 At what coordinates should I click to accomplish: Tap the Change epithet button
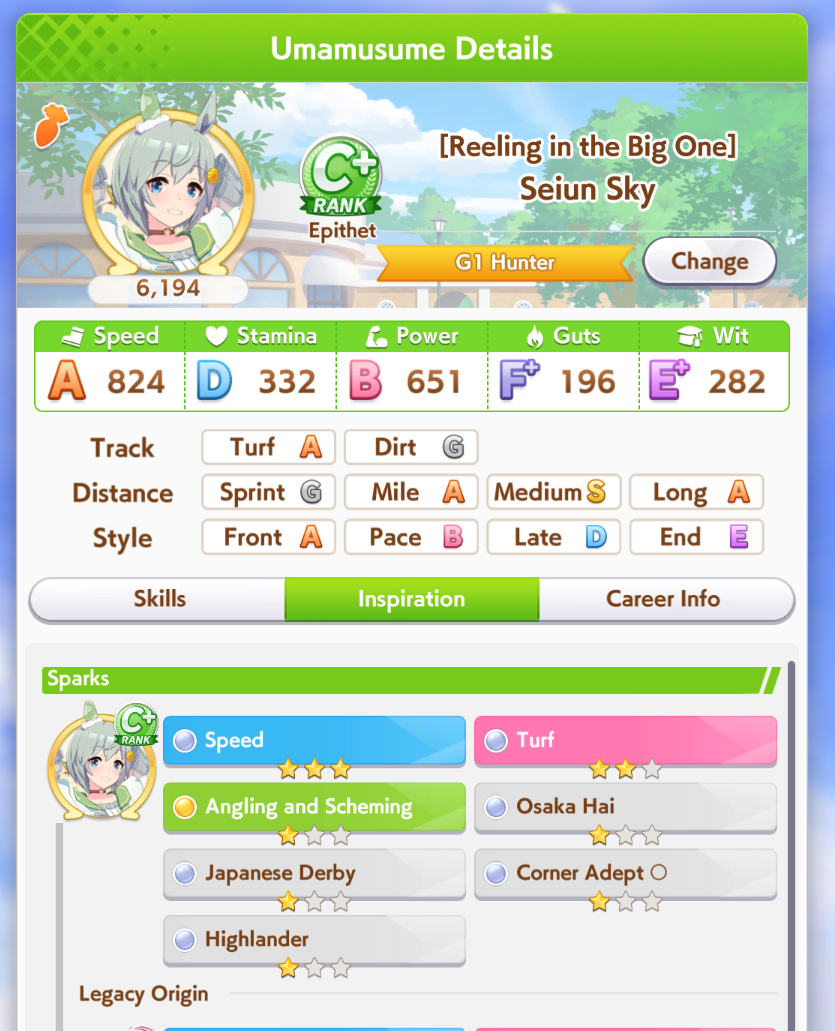coord(709,262)
